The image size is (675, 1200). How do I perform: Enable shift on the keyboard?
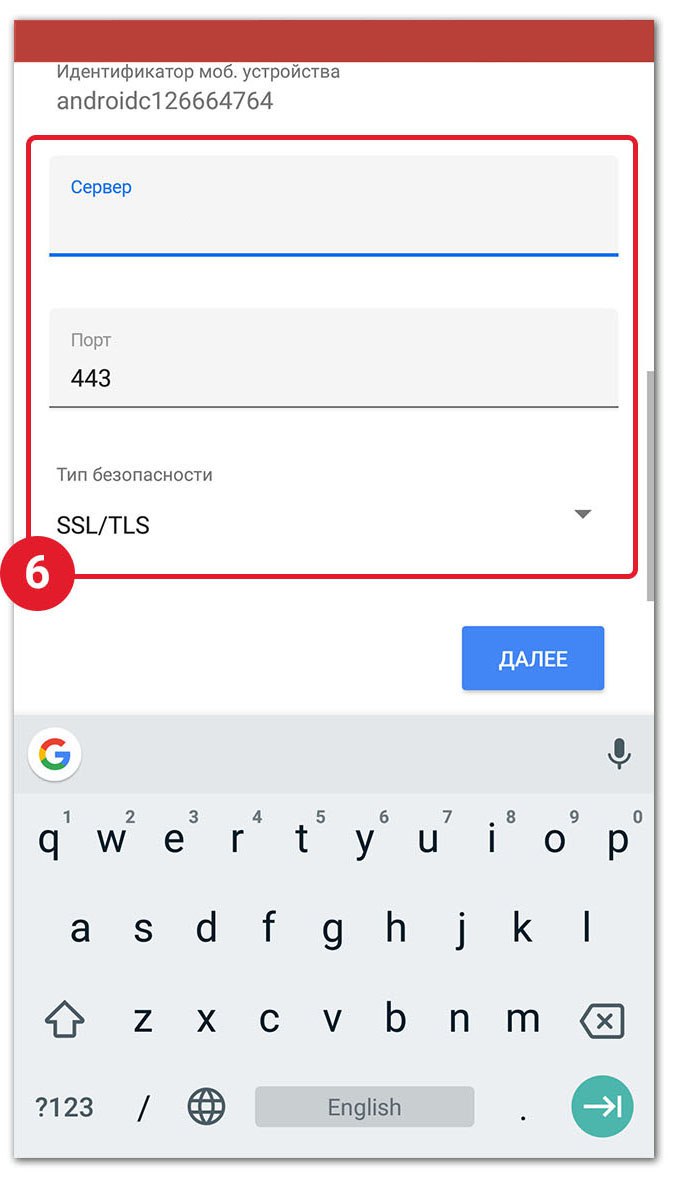66,1021
